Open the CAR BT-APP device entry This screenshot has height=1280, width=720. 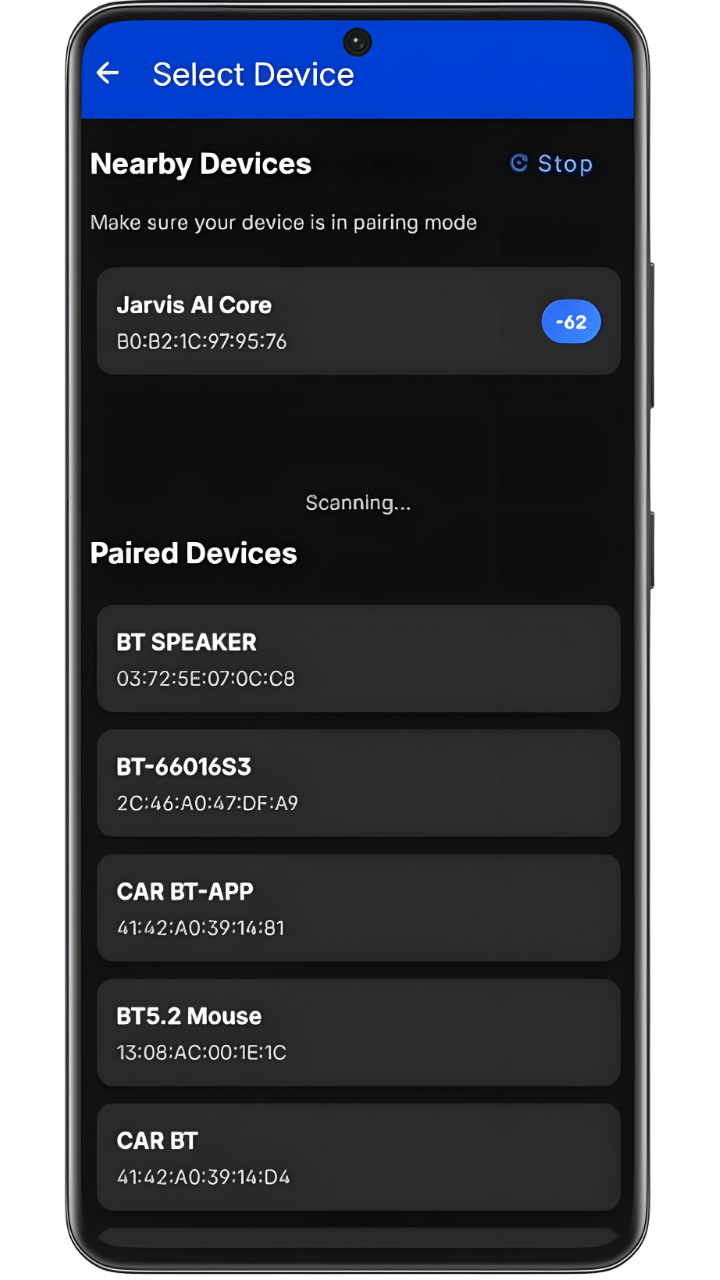[x=358, y=908]
